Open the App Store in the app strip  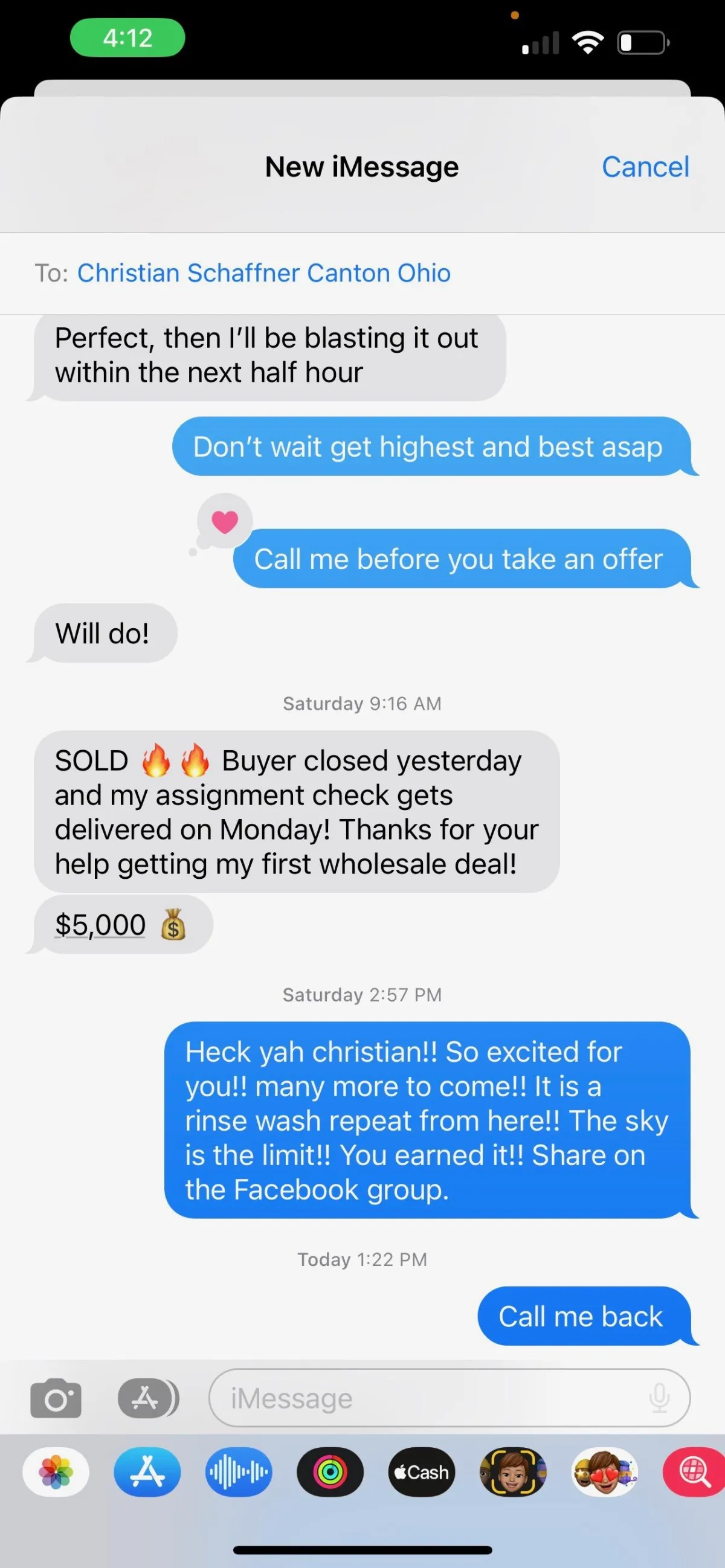coord(147,1472)
